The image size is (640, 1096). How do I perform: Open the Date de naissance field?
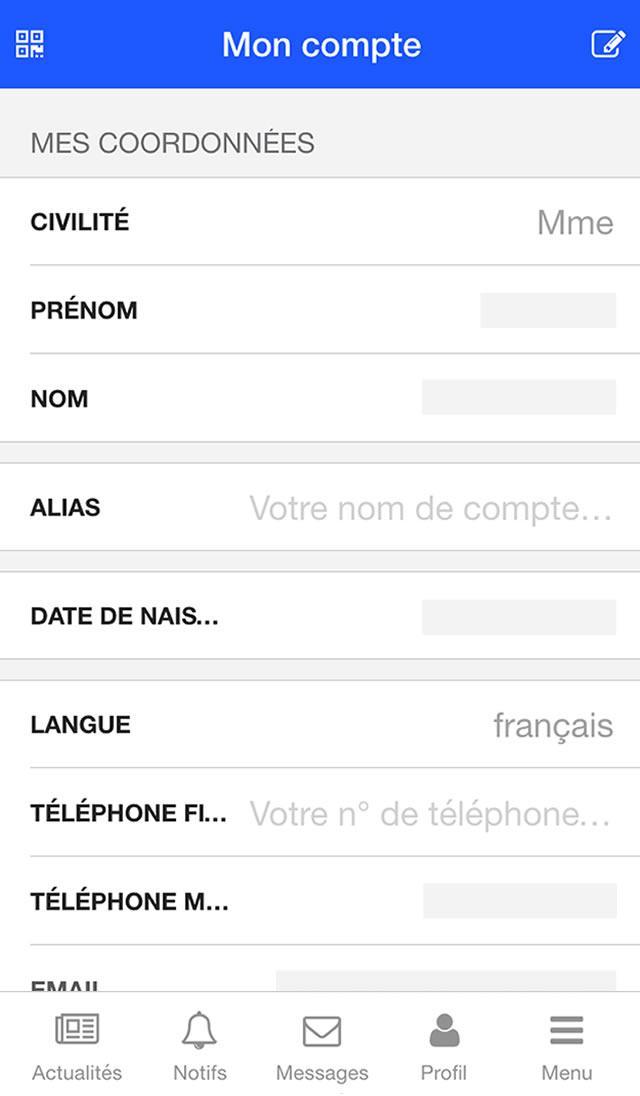point(518,617)
